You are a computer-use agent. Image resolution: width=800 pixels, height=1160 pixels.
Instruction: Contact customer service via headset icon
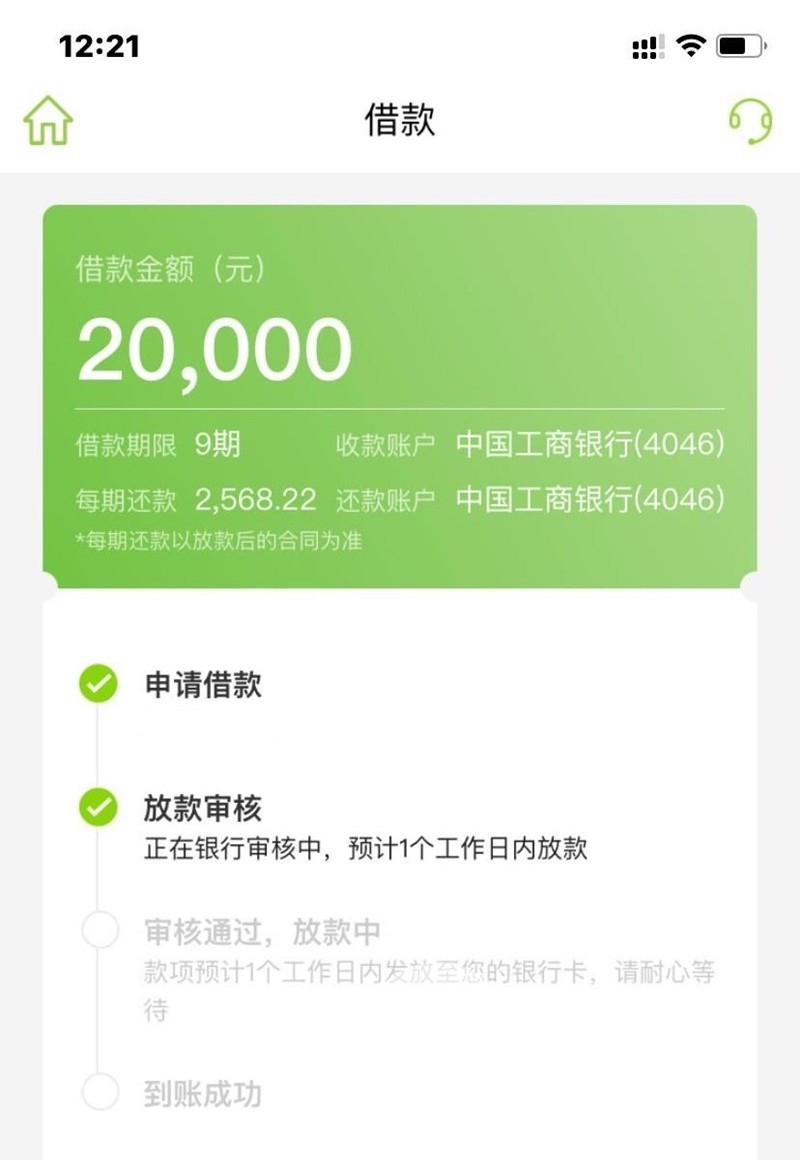click(x=749, y=122)
